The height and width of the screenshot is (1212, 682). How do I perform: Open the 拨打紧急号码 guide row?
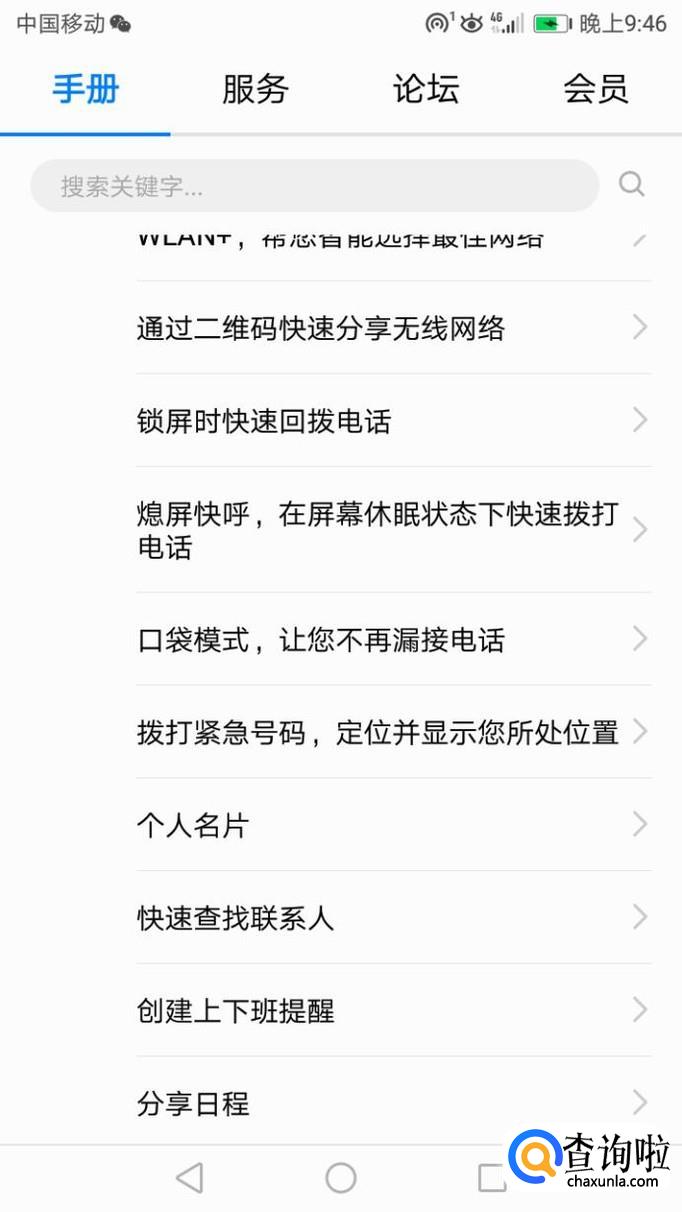click(x=392, y=732)
